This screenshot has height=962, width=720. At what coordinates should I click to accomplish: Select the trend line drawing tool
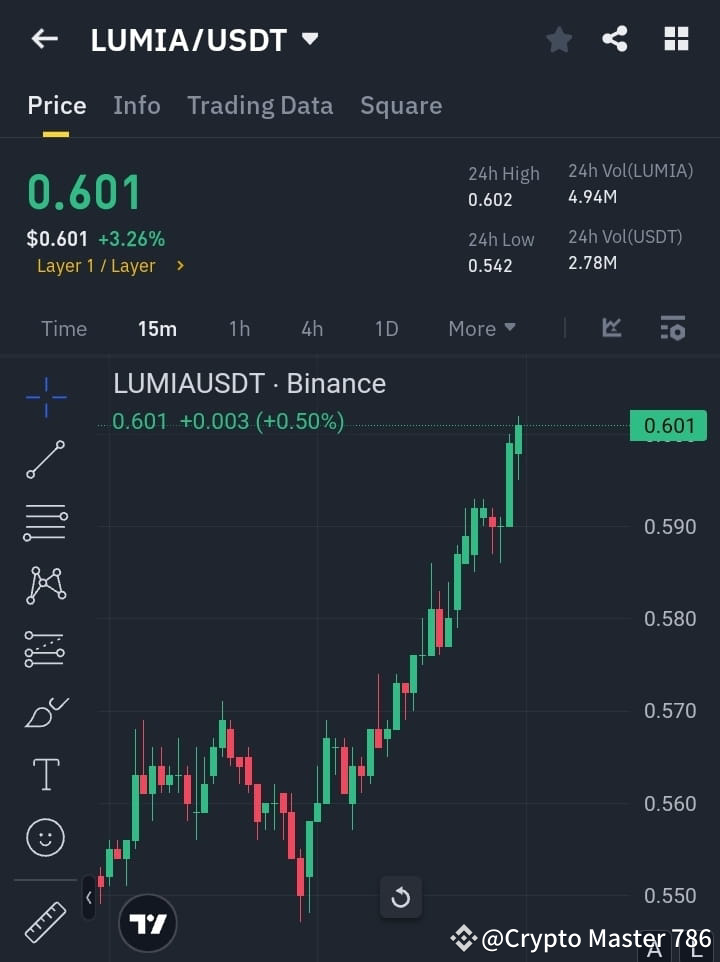click(45, 460)
